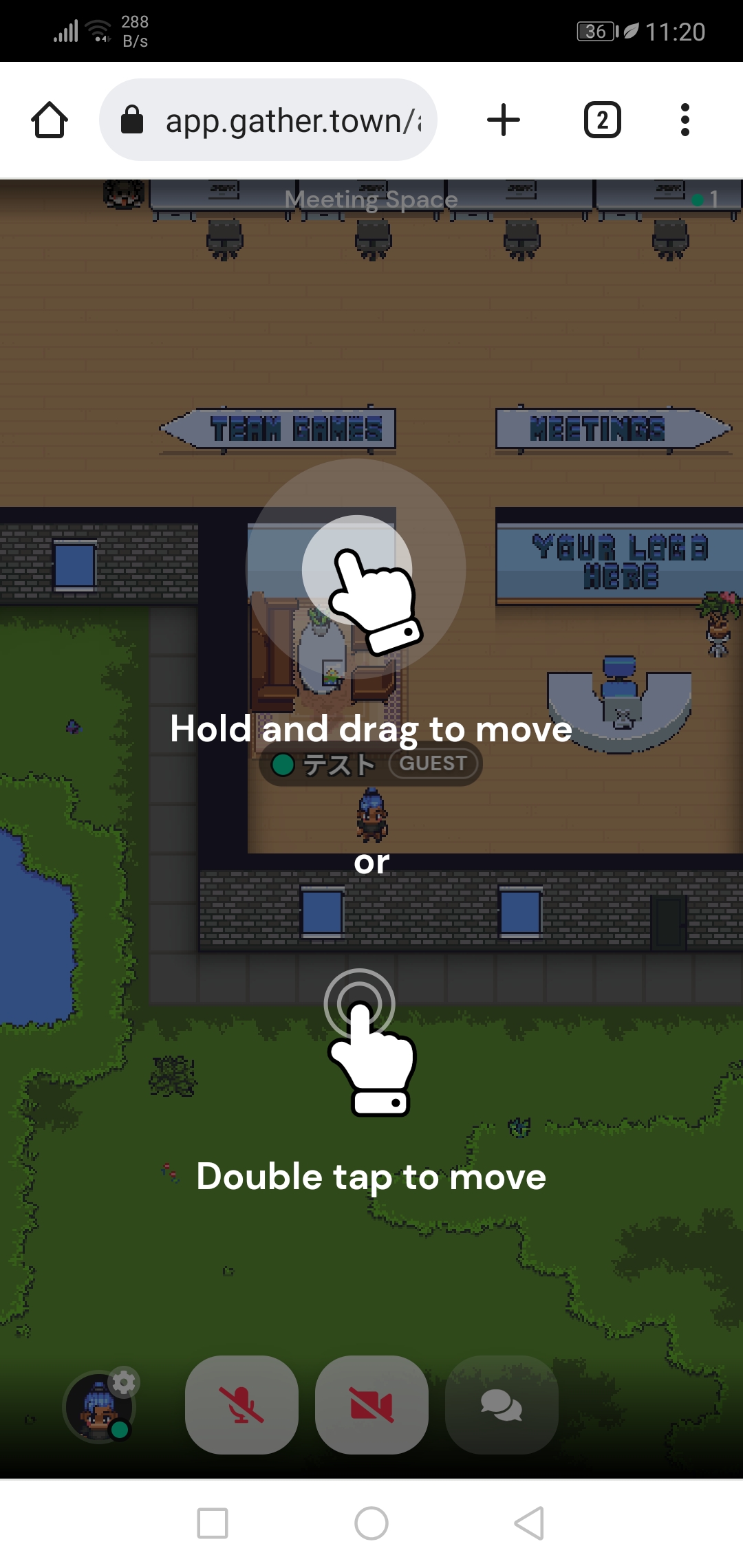Open the browser overflow menu
This screenshot has width=743, height=1568.
coord(685,120)
